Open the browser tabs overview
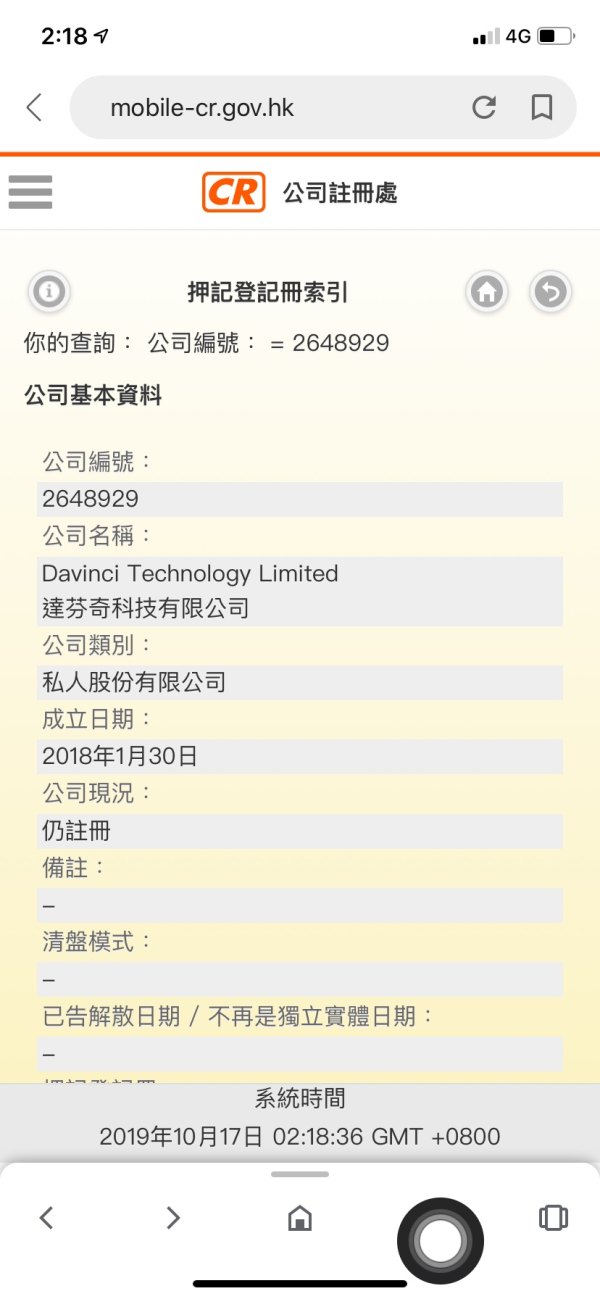 553,1217
